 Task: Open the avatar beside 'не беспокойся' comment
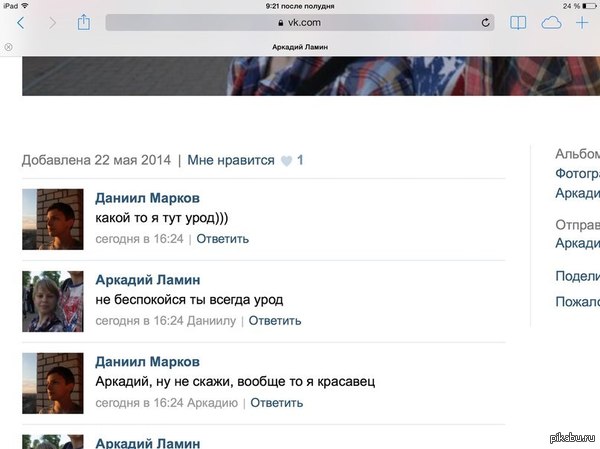(52, 301)
